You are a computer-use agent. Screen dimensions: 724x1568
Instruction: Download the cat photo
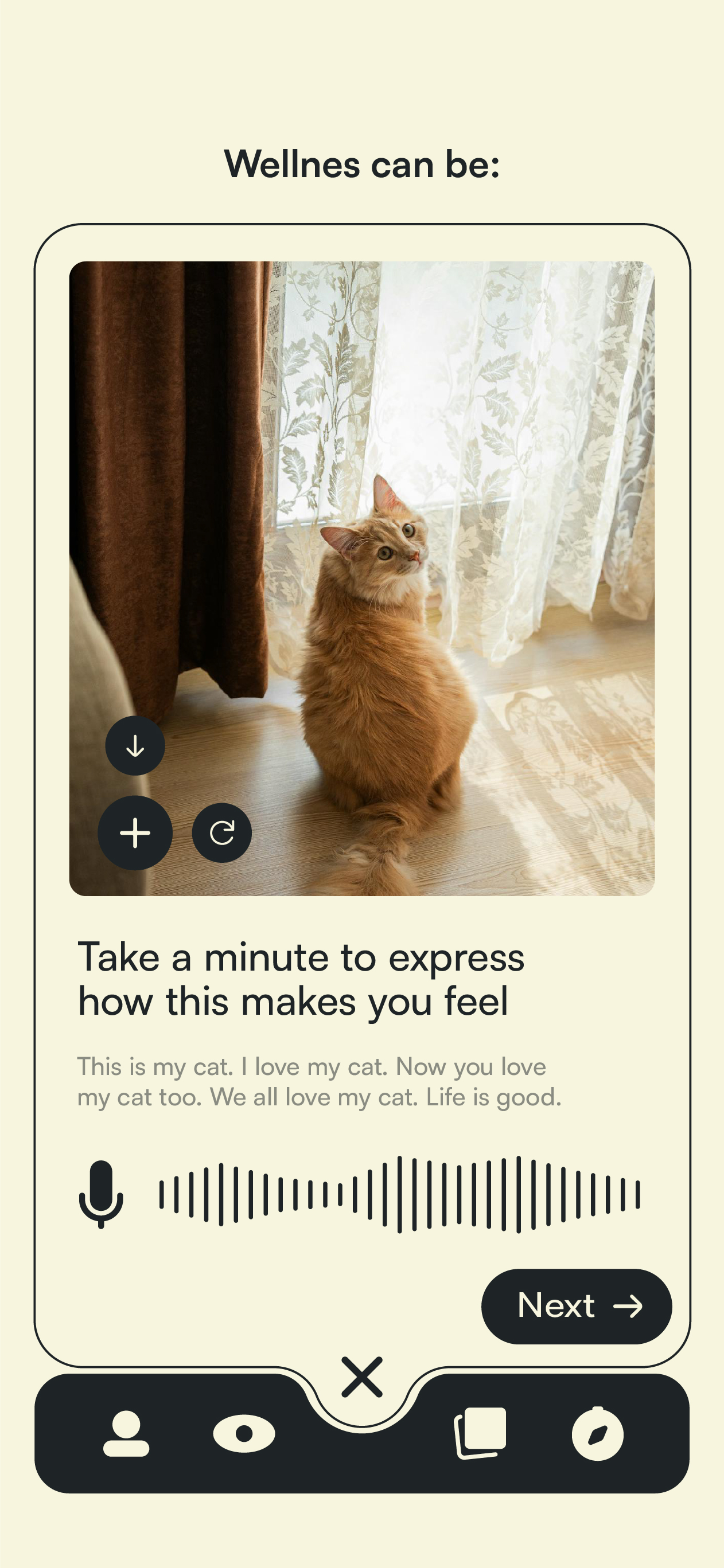coord(135,746)
